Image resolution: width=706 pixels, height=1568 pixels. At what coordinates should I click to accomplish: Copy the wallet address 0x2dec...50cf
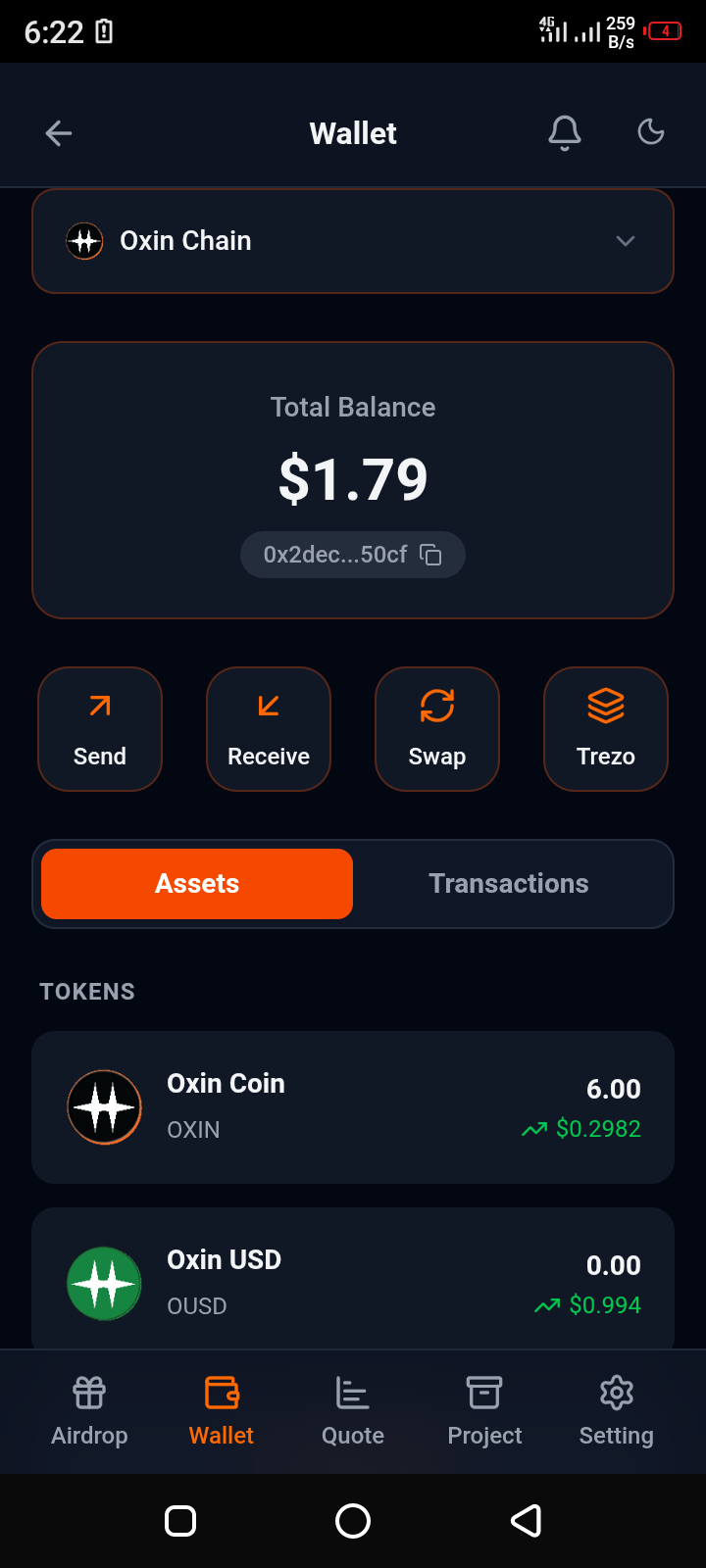tap(430, 555)
